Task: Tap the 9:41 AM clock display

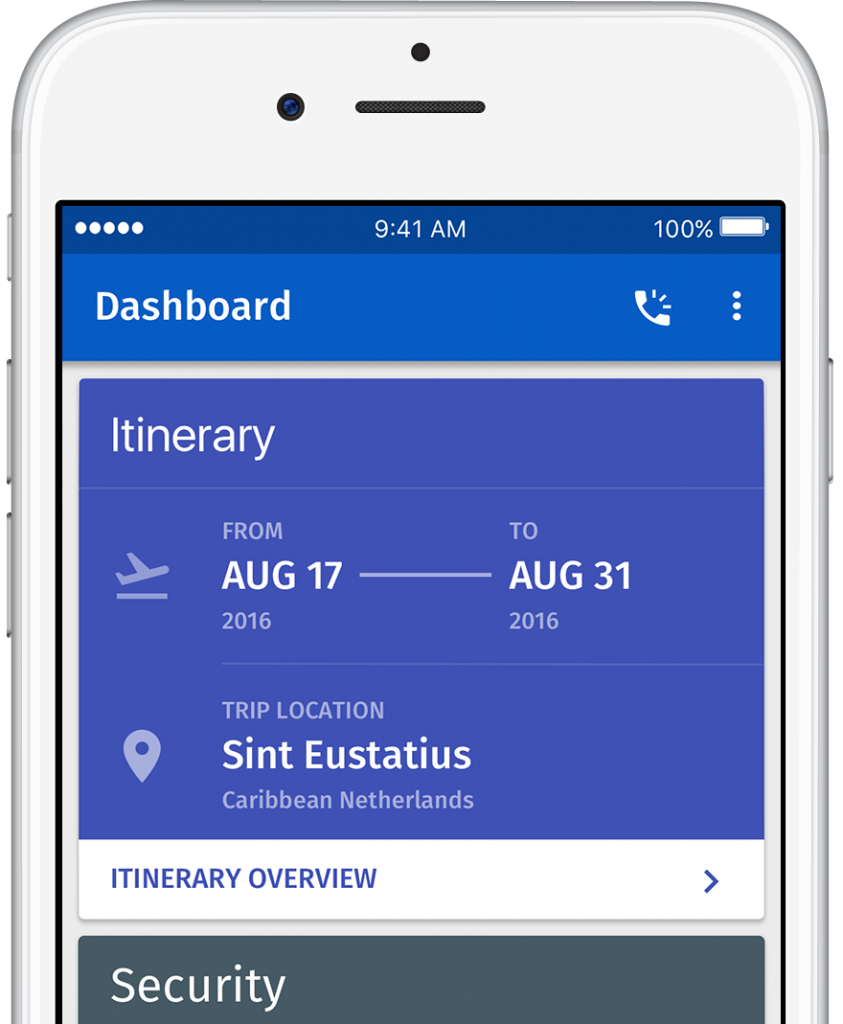Action: click(x=421, y=229)
